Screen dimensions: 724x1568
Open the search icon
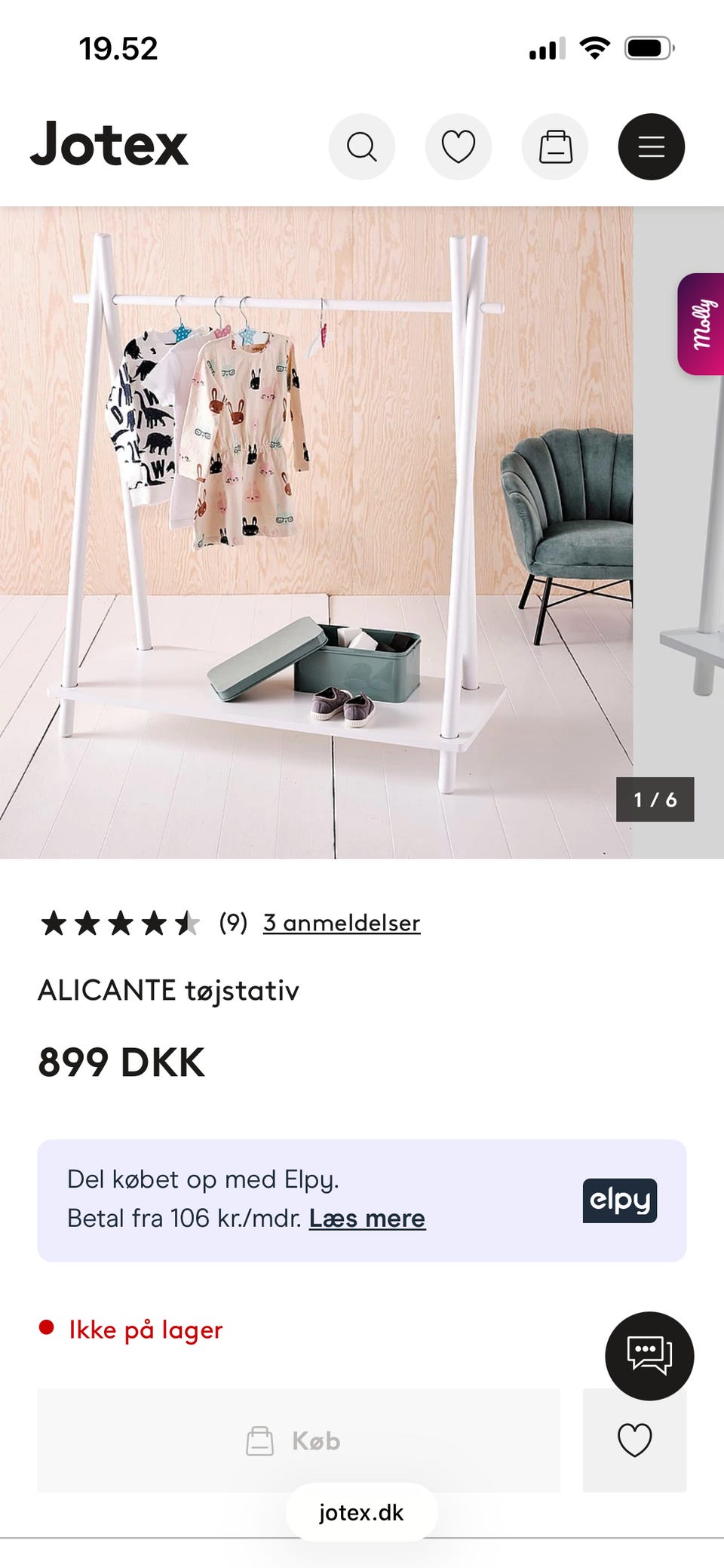362,146
